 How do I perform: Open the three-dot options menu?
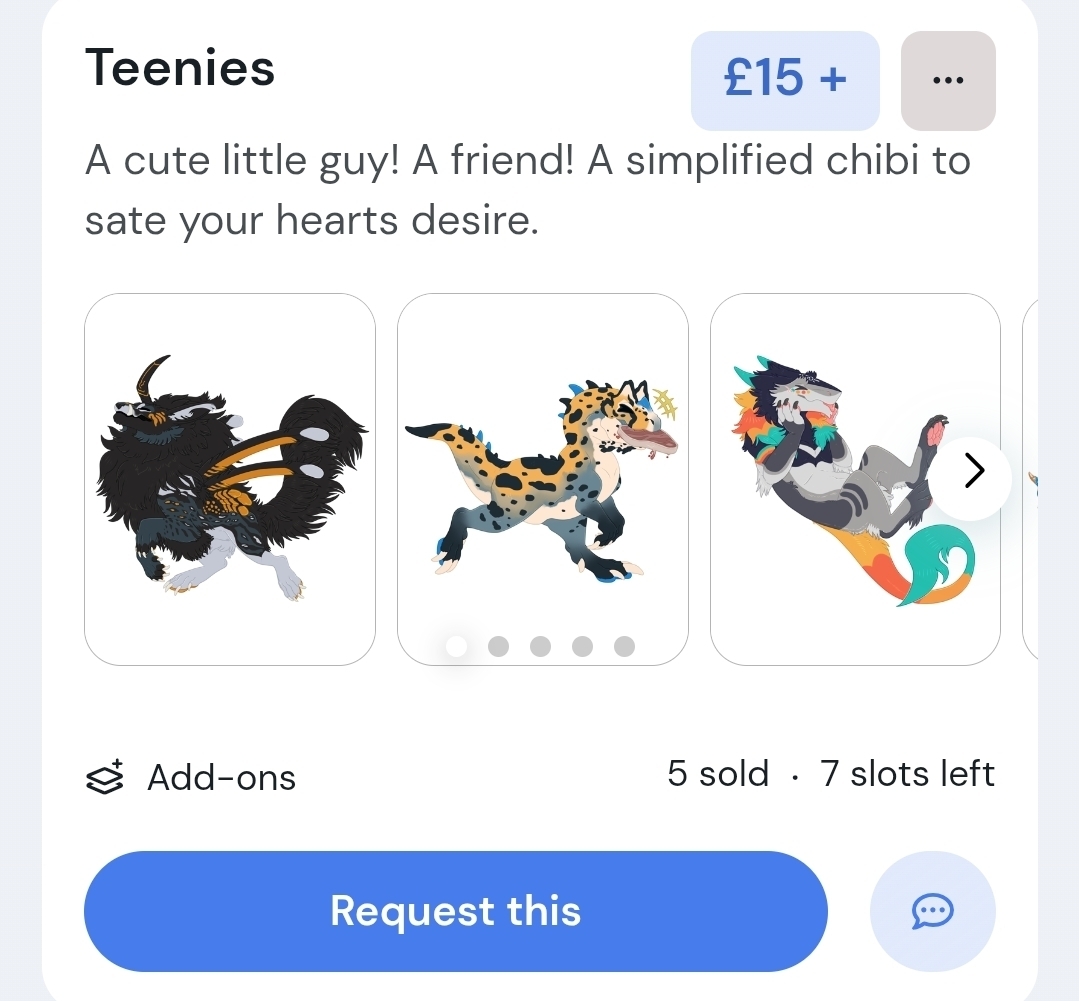click(947, 81)
